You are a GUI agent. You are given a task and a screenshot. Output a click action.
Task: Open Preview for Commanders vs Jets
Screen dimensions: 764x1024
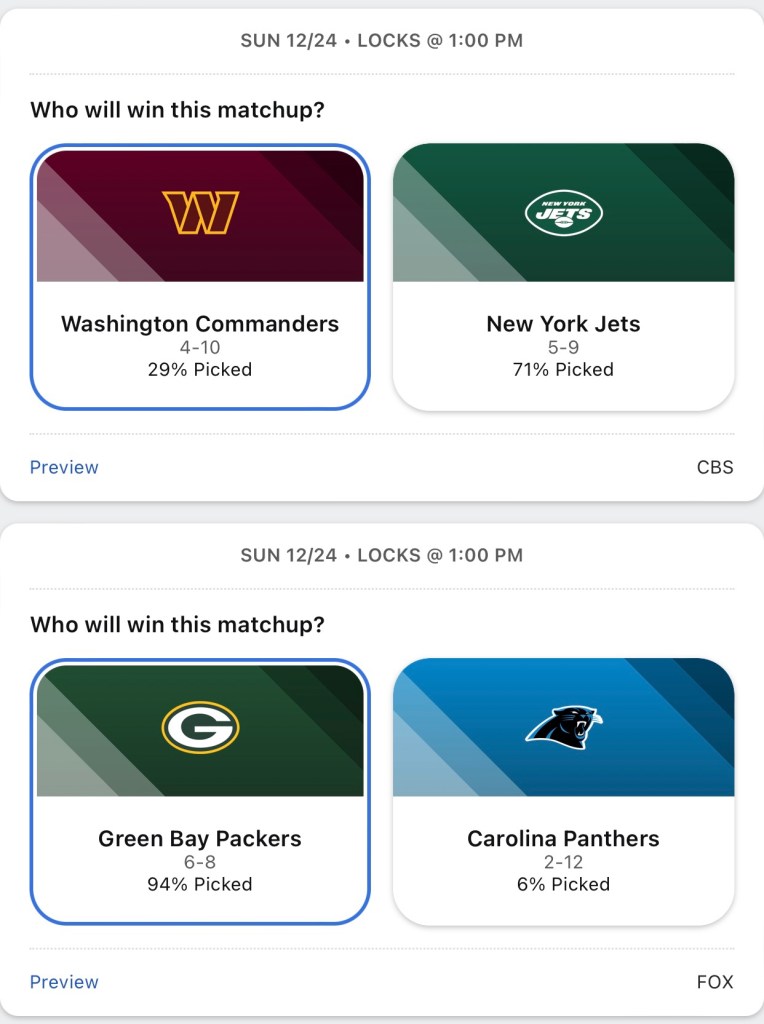(64, 467)
